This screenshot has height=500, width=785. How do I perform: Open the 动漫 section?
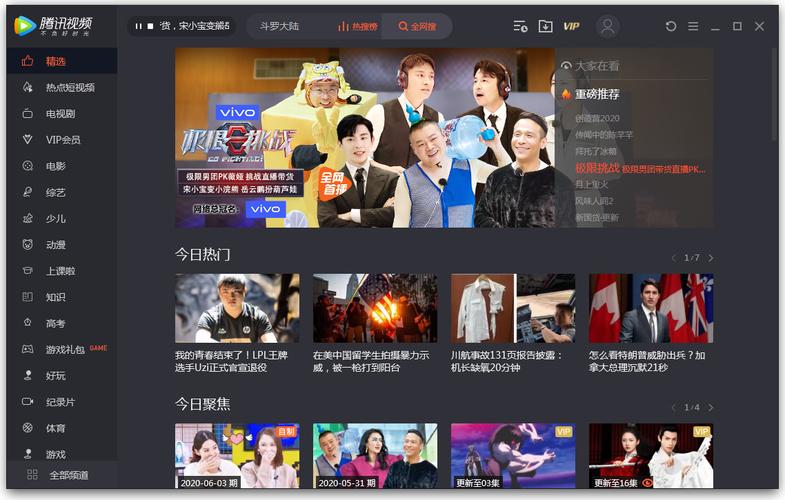55,244
